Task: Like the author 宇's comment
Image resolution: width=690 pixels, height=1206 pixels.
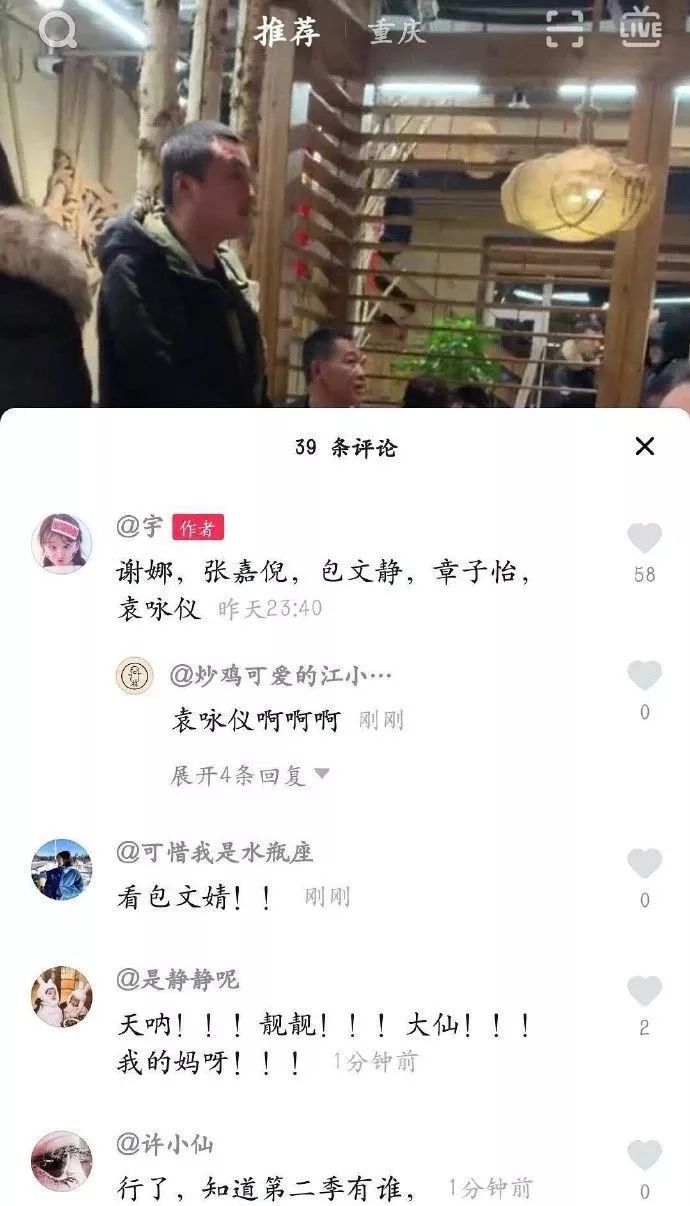Action: [644, 539]
